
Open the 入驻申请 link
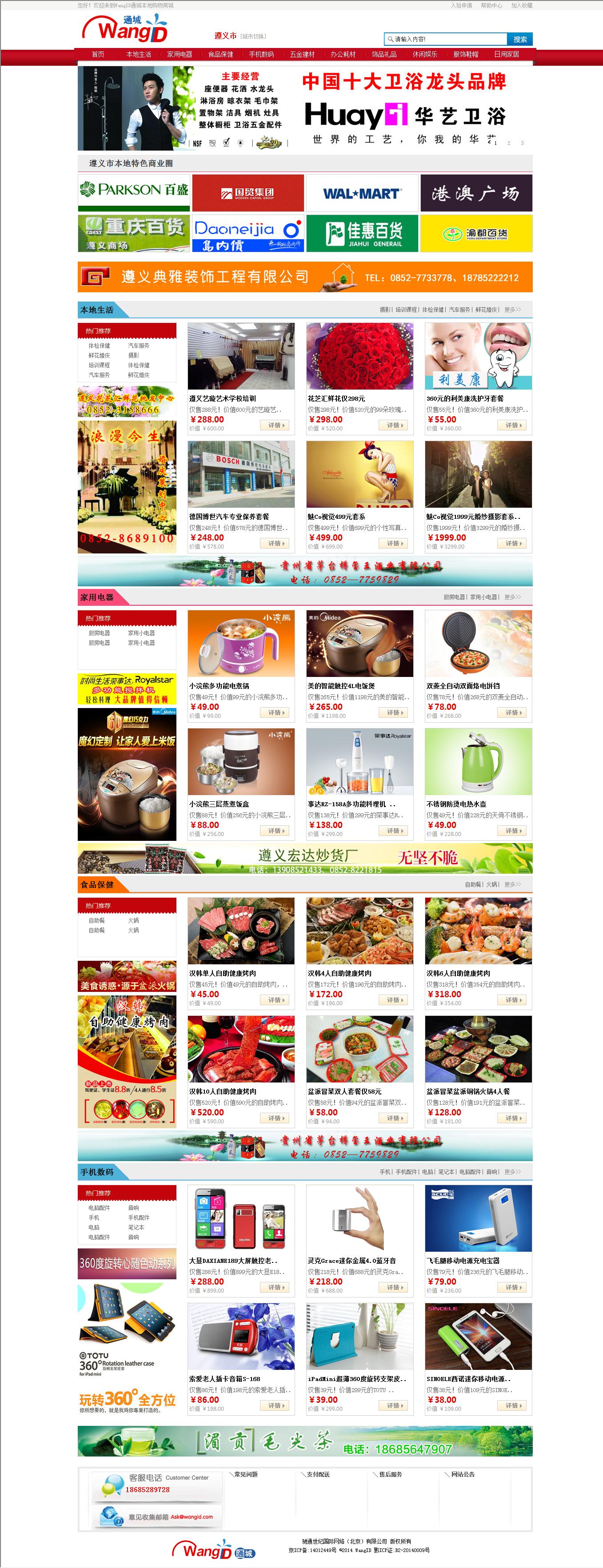(x=461, y=5)
